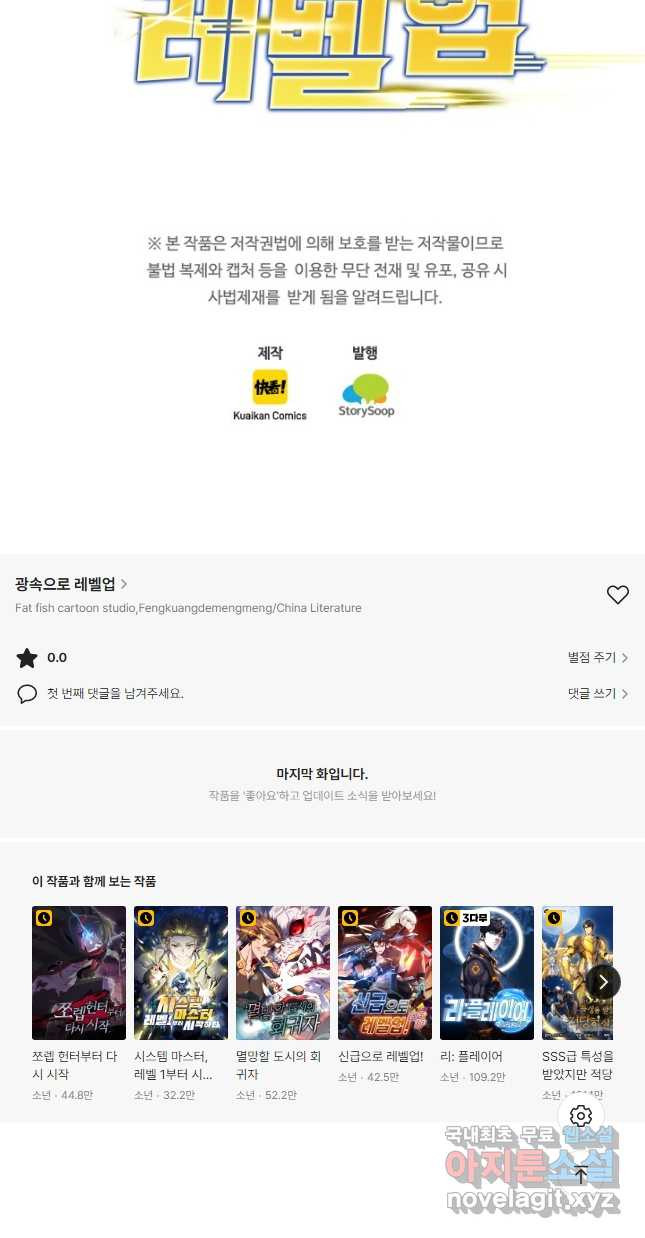The width and height of the screenshot is (645, 1238).
Task: Tap 댓글 쓰기 to write a comment
Action: [597, 693]
